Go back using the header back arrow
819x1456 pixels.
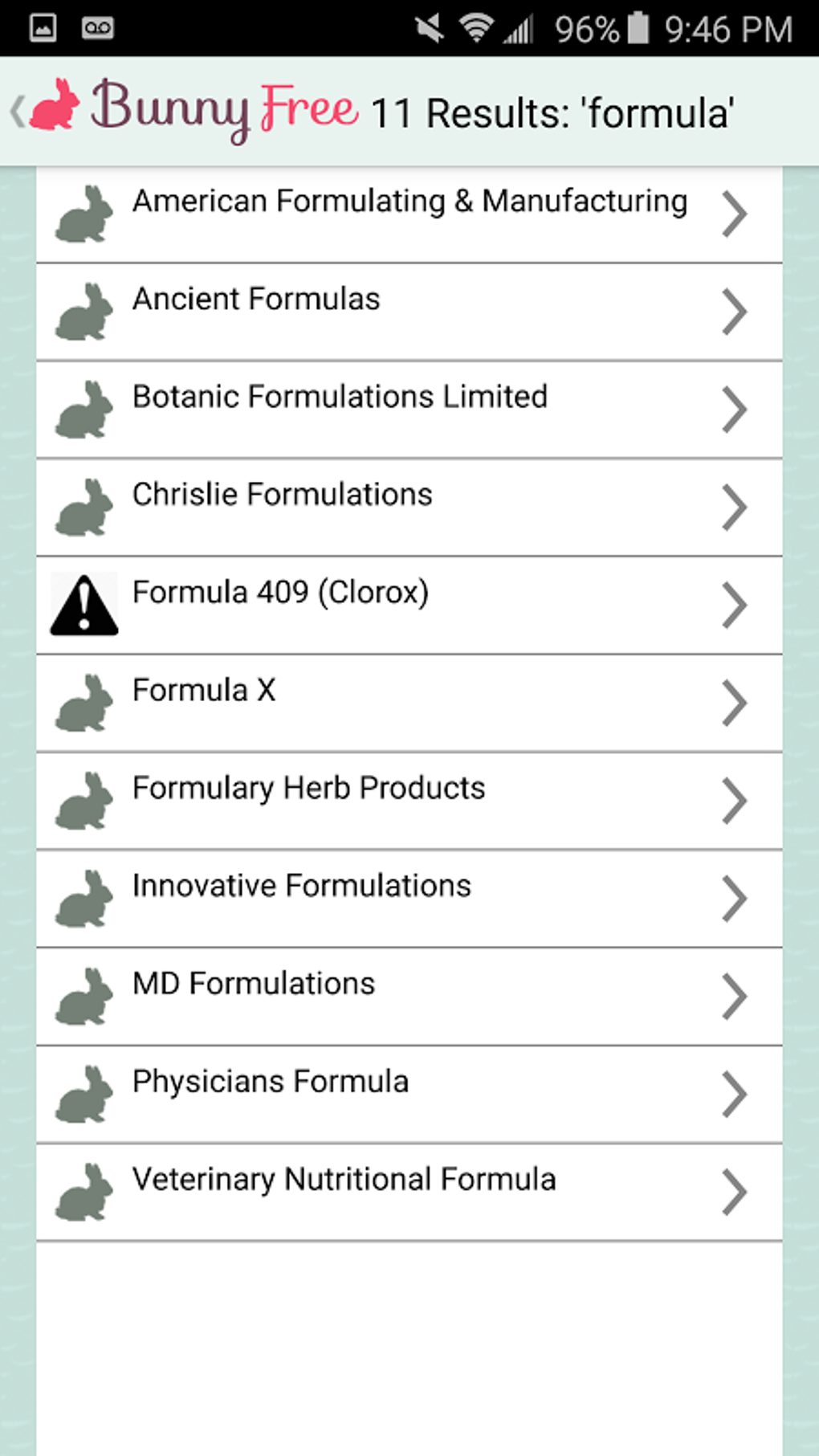pos(18,111)
